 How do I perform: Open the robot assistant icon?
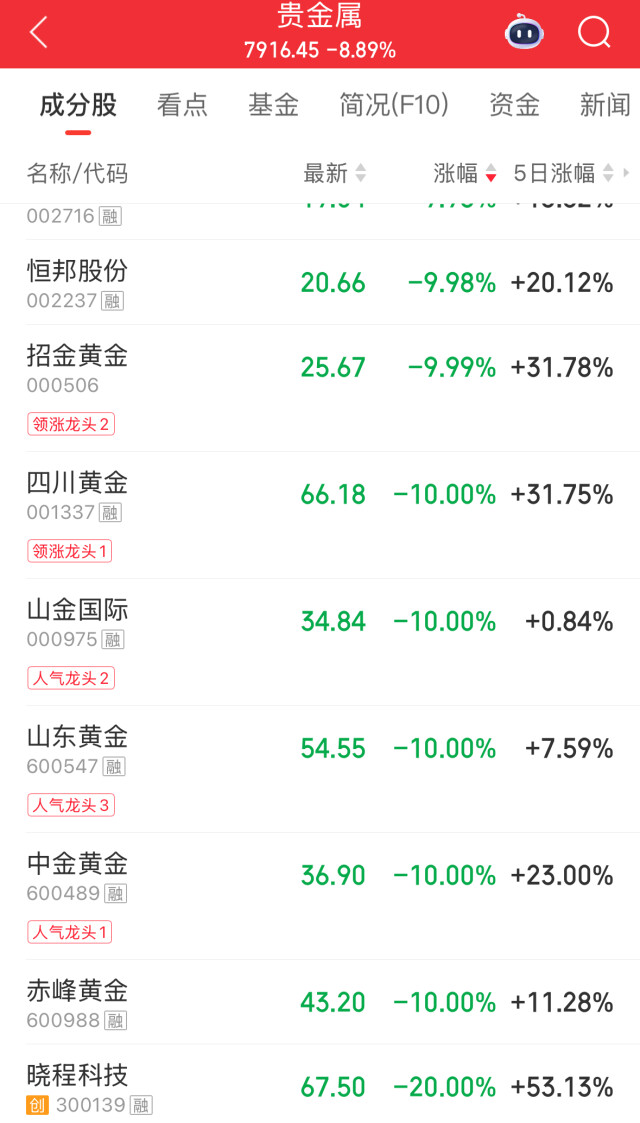(524, 33)
